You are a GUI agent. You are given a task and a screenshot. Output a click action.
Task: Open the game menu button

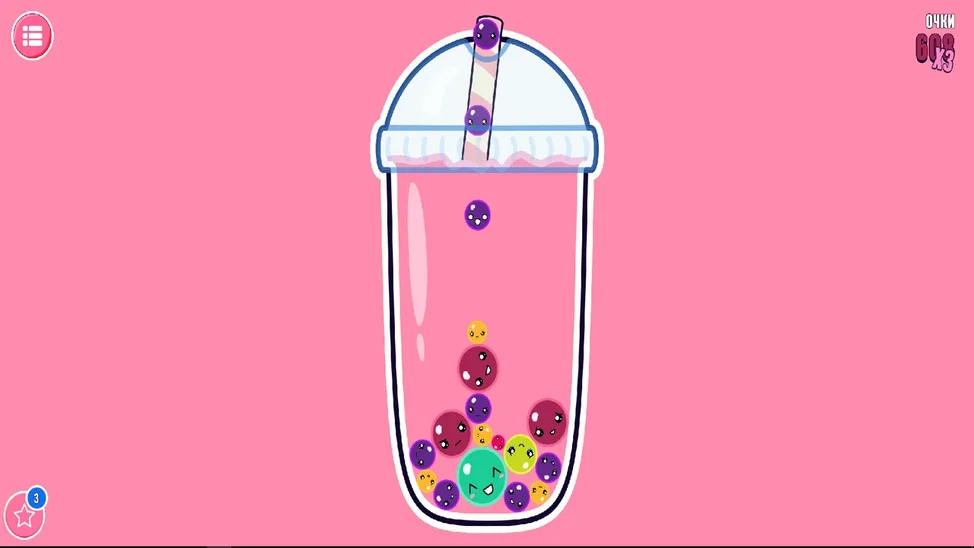pyautogui.click(x=32, y=36)
